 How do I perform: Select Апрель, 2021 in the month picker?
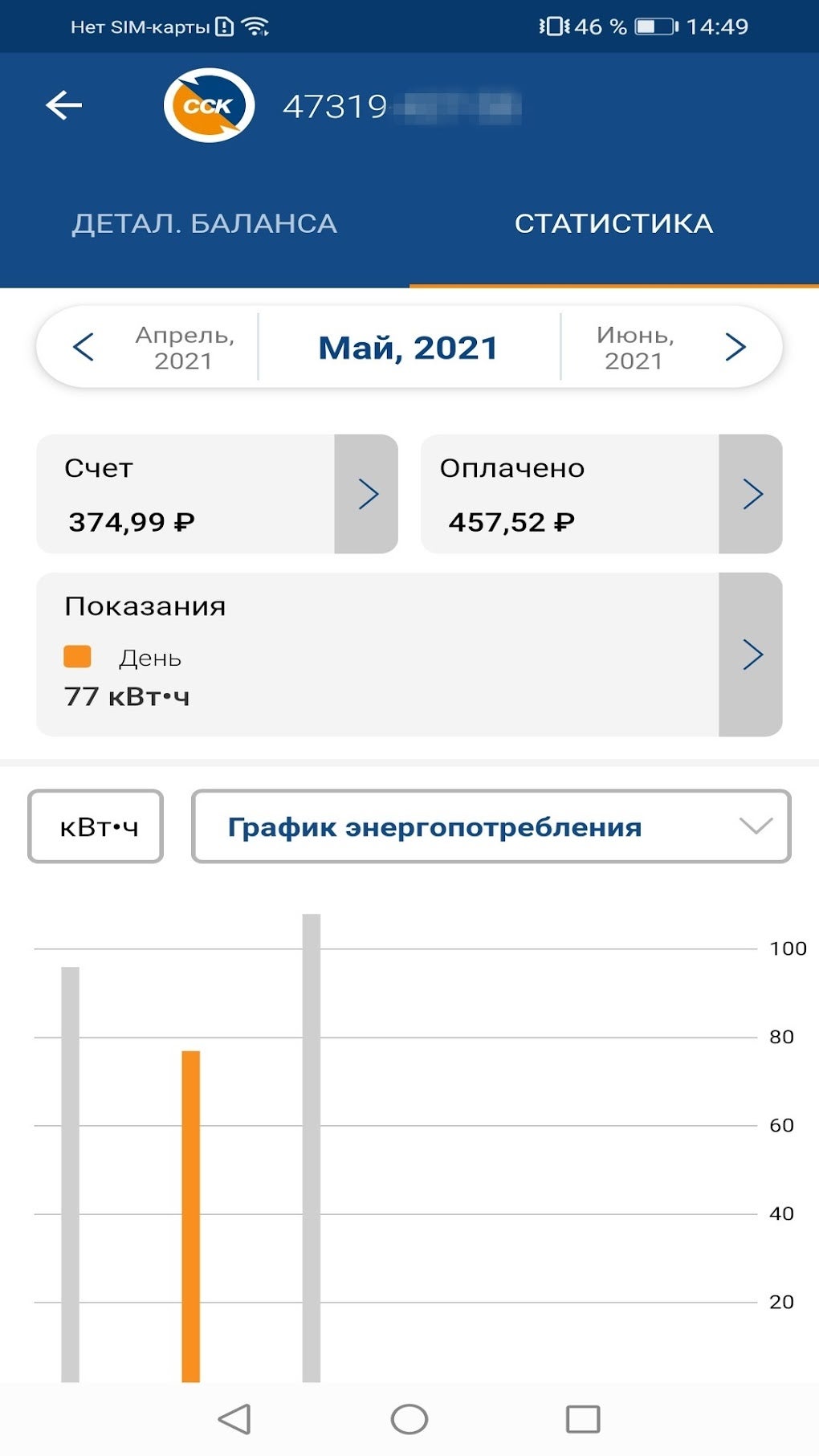coord(185,348)
